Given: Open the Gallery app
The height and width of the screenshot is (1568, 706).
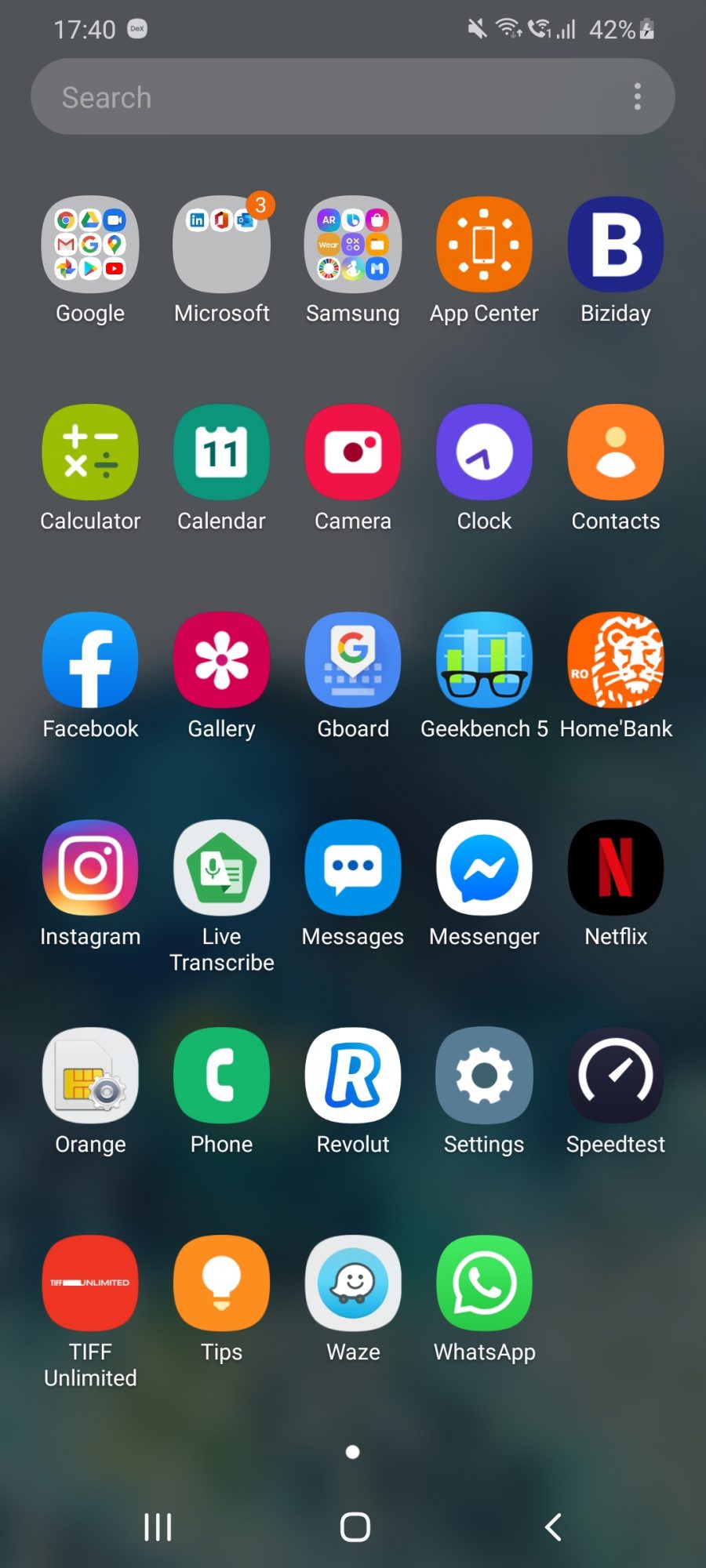Looking at the screenshot, I should 222,660.
